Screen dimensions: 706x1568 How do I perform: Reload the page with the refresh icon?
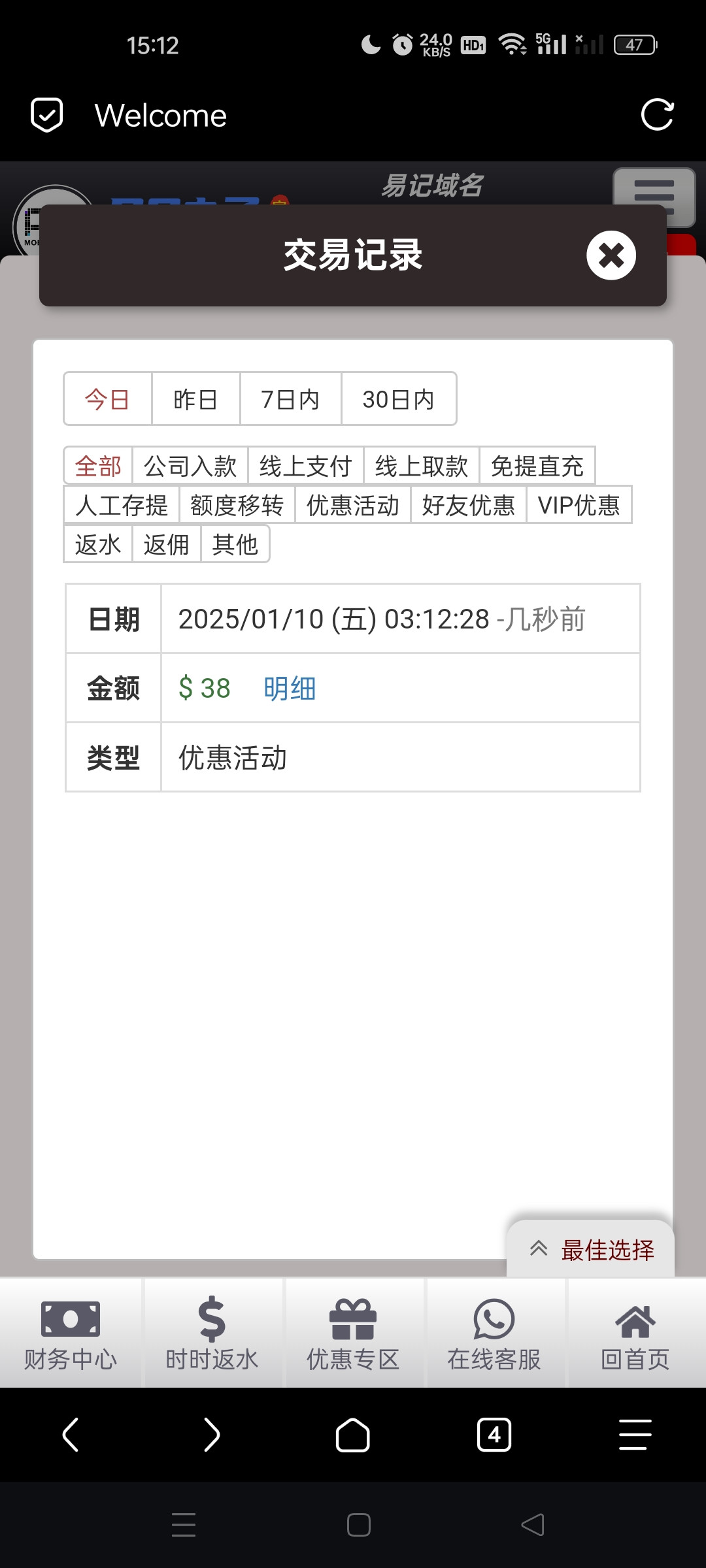(656, 115)
